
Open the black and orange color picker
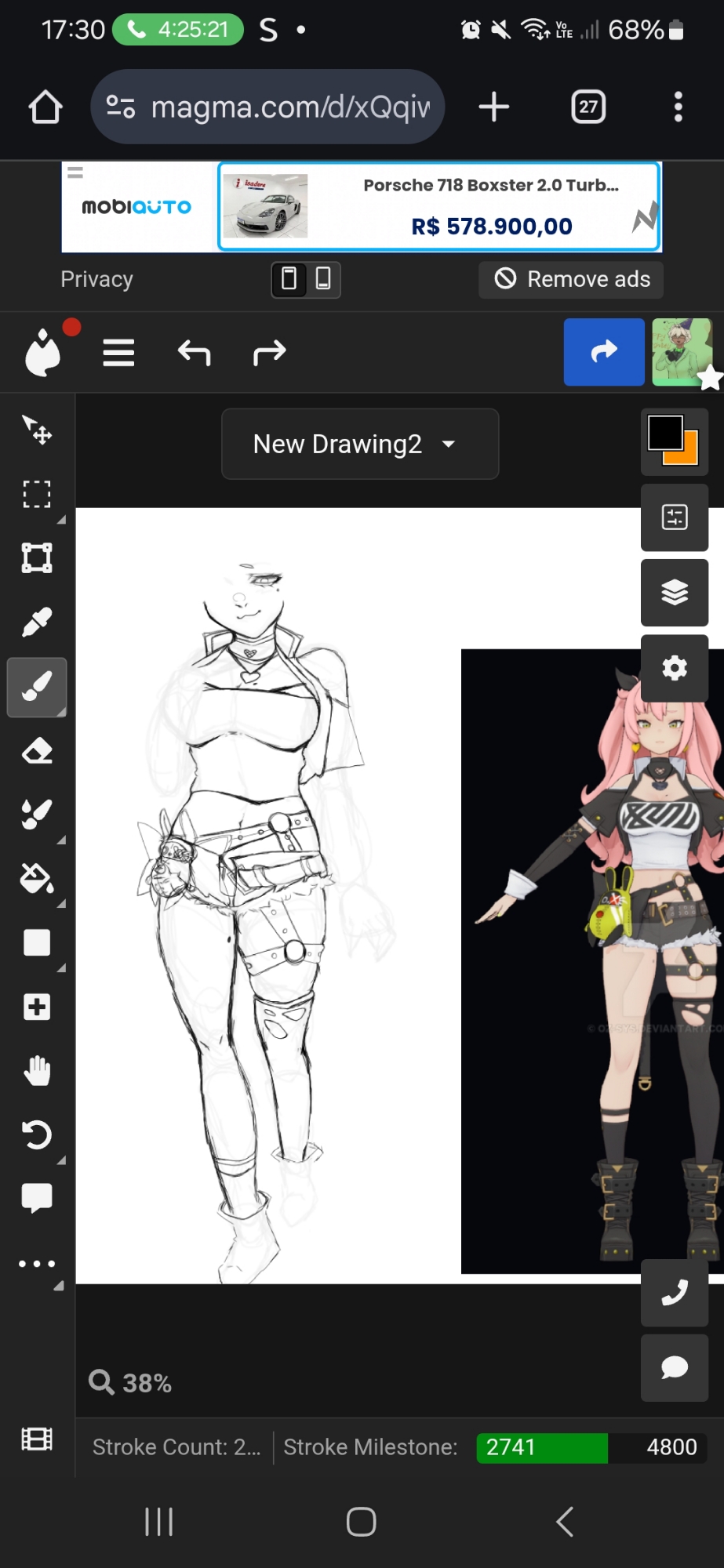pos(674,441)
